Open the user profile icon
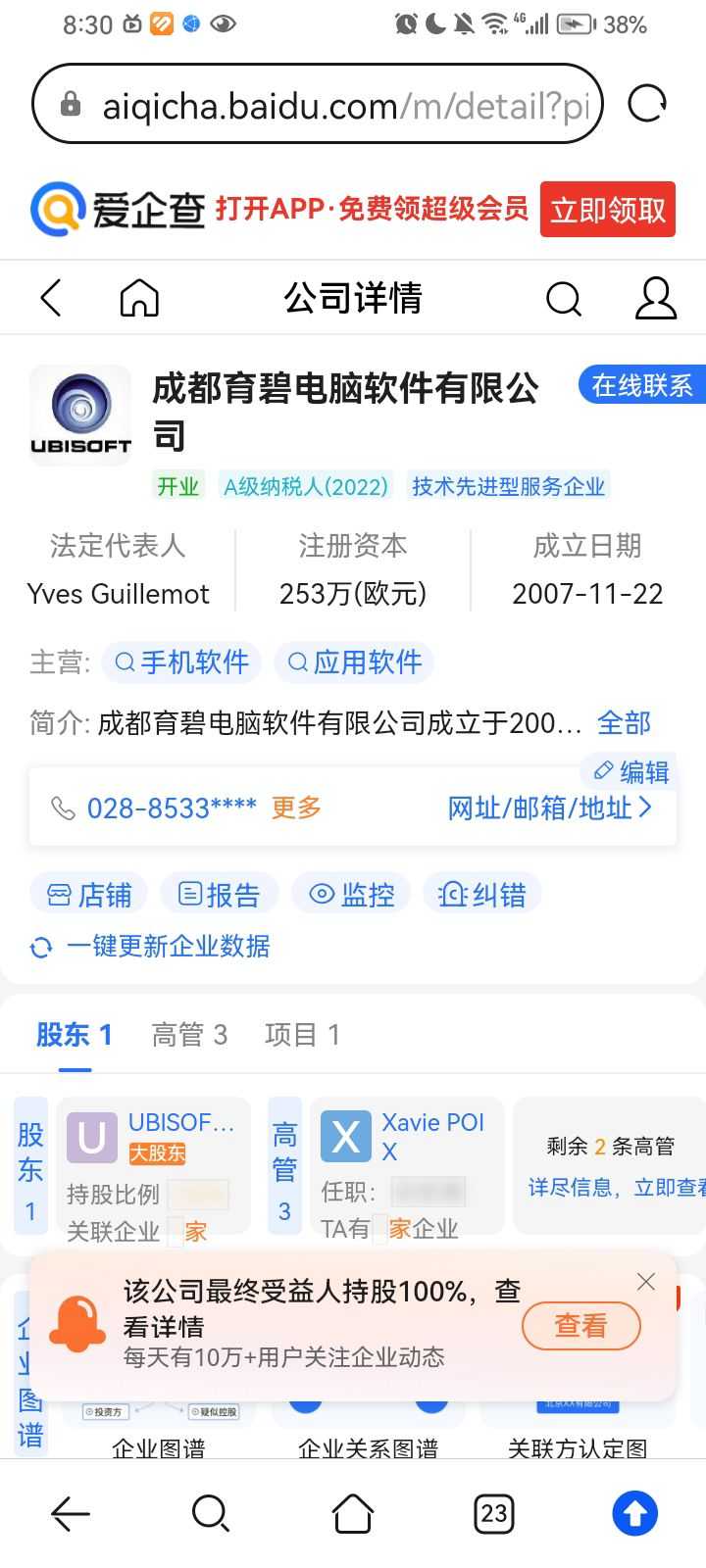This screenshot has height=1568, width=706. (x=656, y=298)
